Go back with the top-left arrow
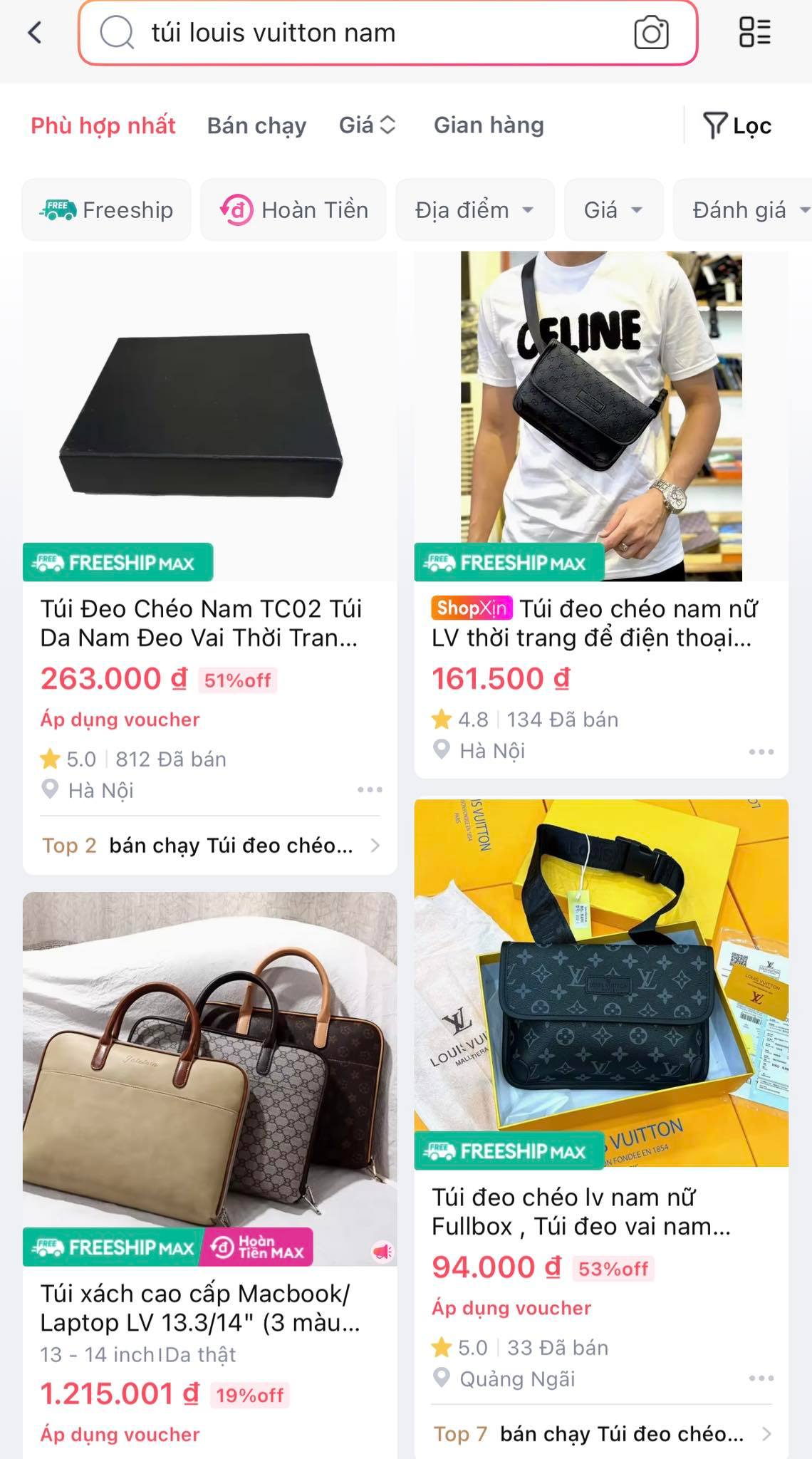The height and width of the screenshot is (1459, 812). [x=35, y=33]
